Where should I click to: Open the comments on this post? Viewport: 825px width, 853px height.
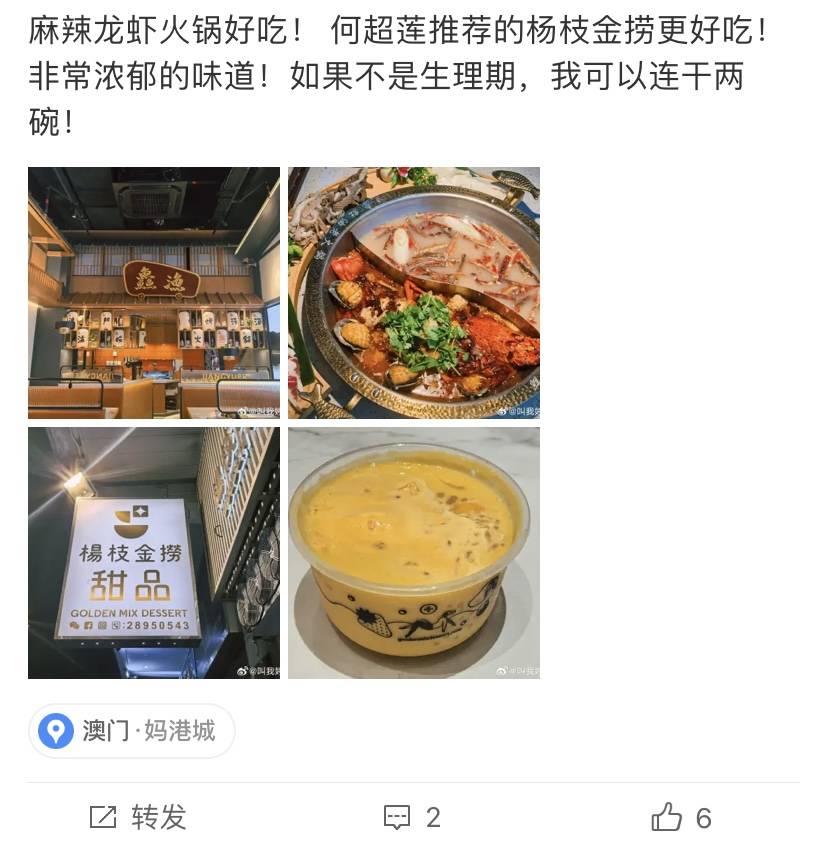point(412,817)
